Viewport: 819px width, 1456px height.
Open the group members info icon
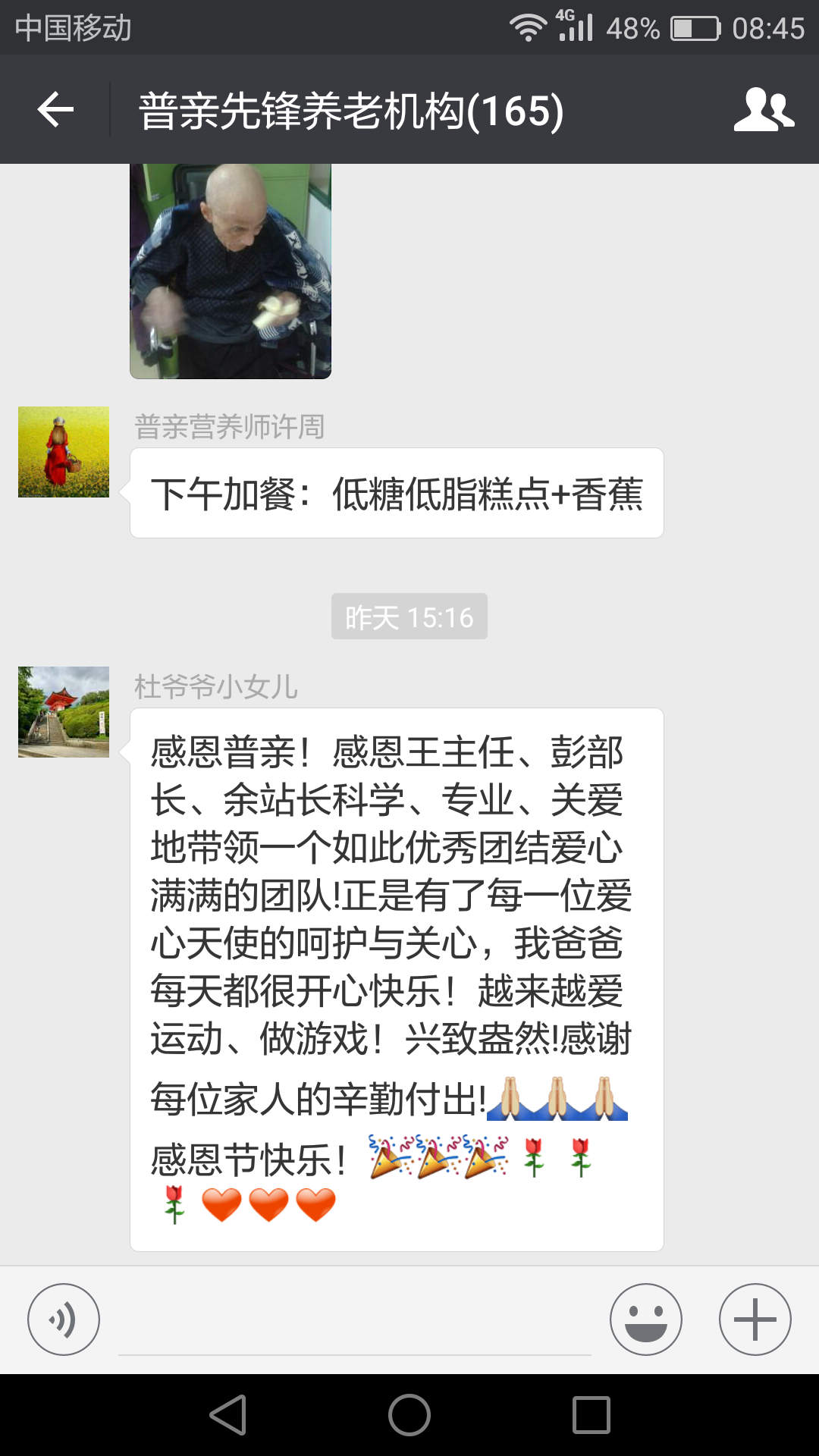click(x=764, y=110)
